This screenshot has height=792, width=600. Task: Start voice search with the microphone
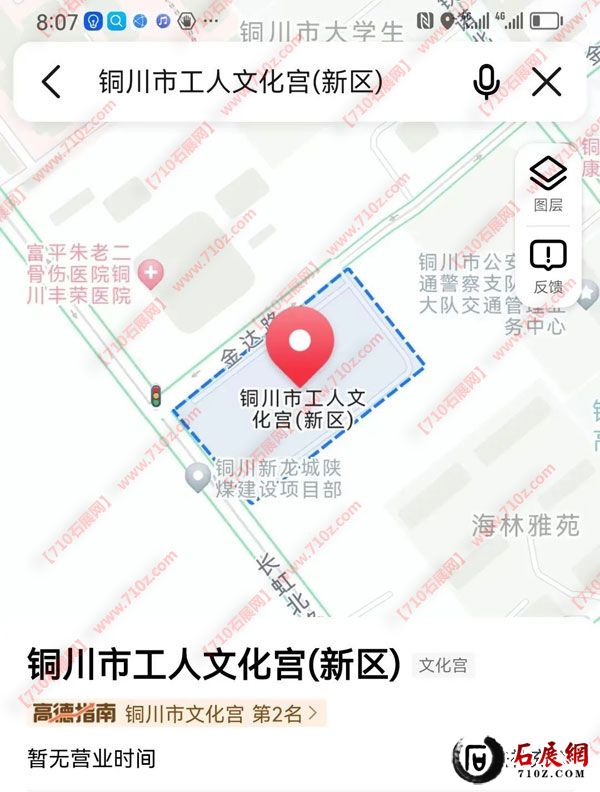pyautogui.click(x=486, y=82)
